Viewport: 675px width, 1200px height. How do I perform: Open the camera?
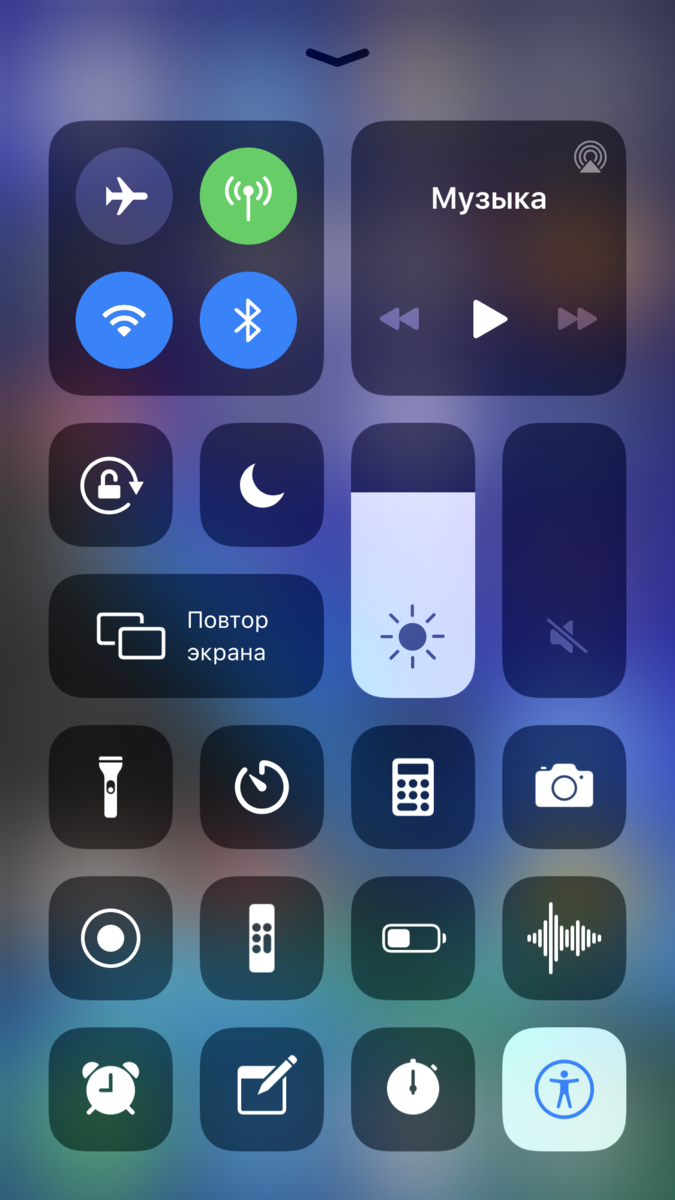point(564,787)
